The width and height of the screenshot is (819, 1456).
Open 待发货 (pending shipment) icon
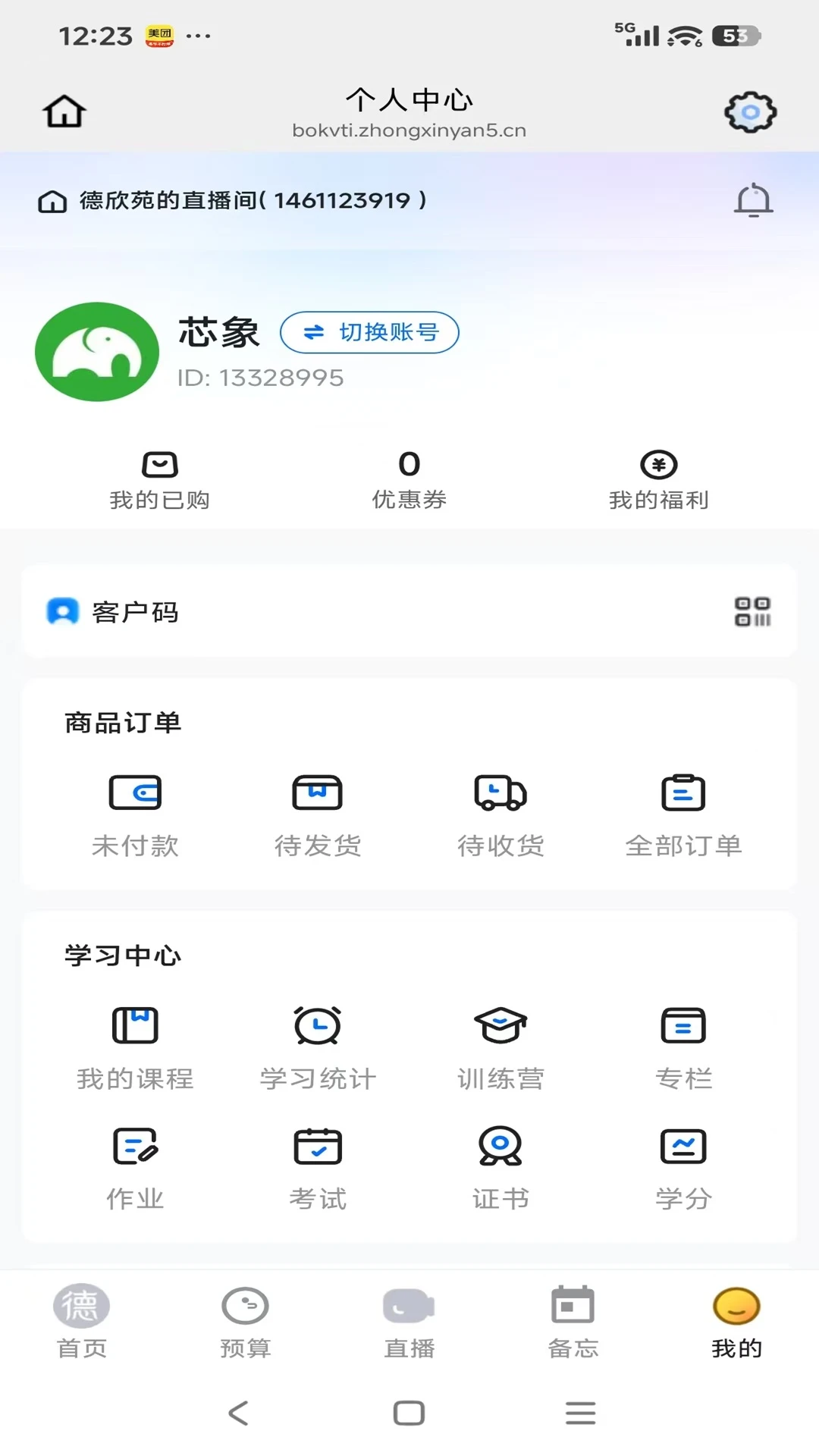click(x=318, y=815)
